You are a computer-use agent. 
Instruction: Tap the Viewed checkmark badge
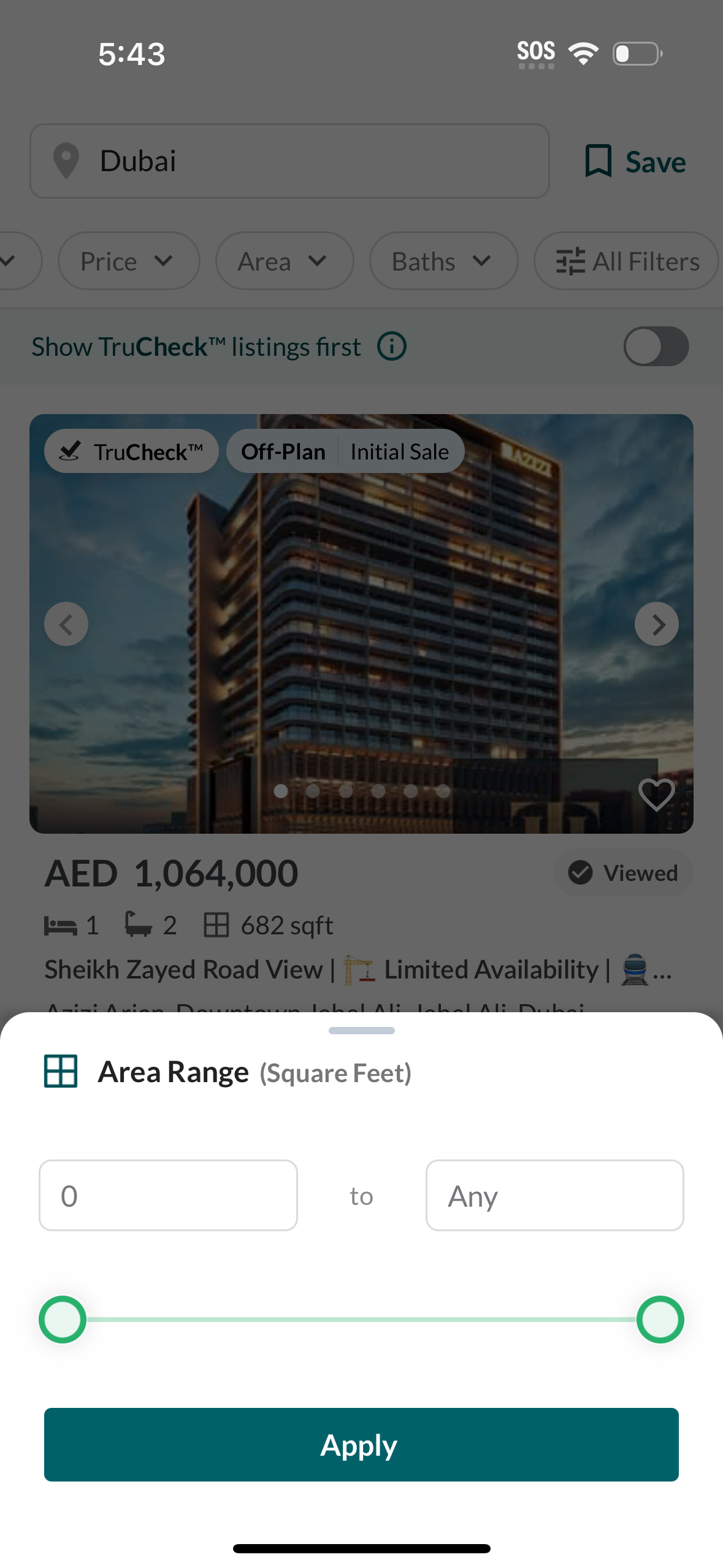(x=622, y=872)
